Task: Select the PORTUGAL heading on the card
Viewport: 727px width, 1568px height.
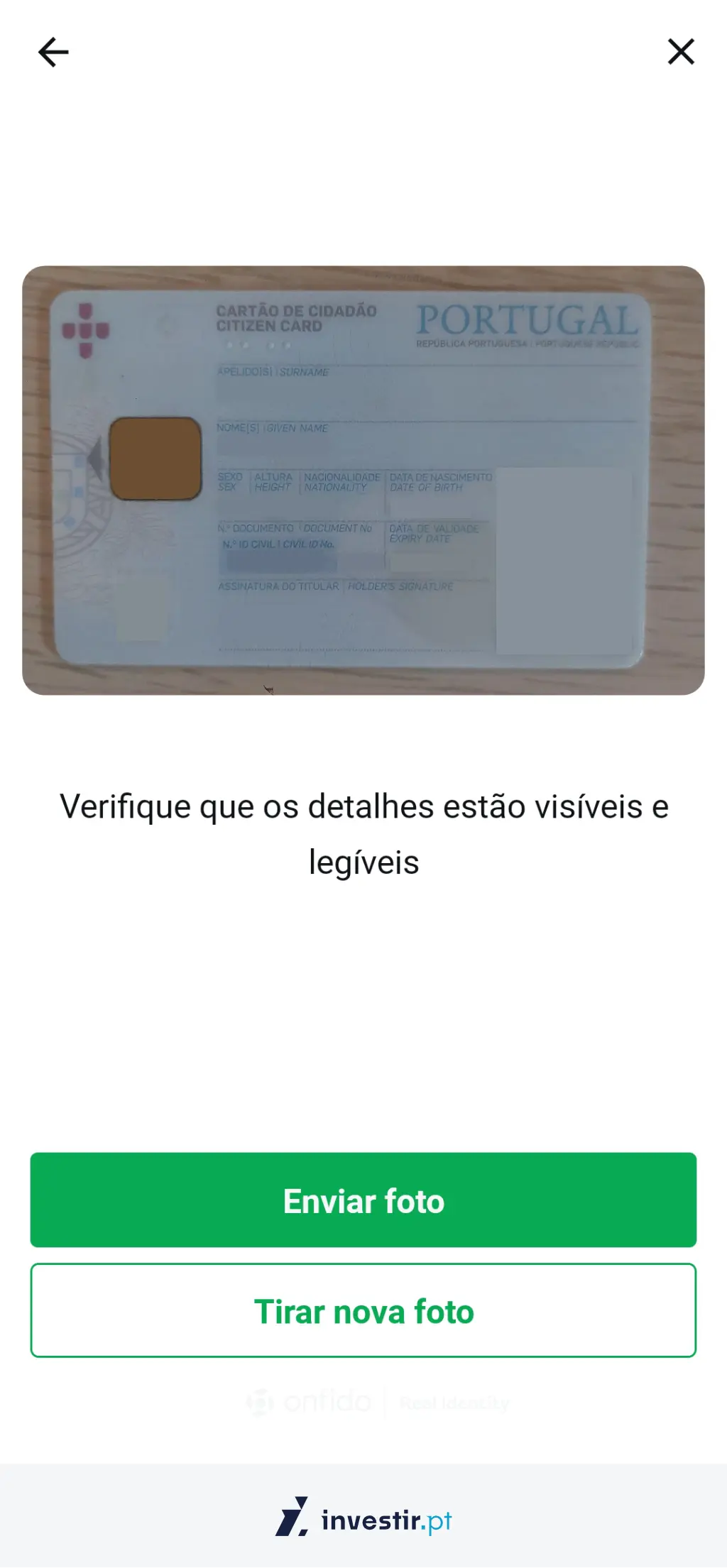Action: coord(529,319)
